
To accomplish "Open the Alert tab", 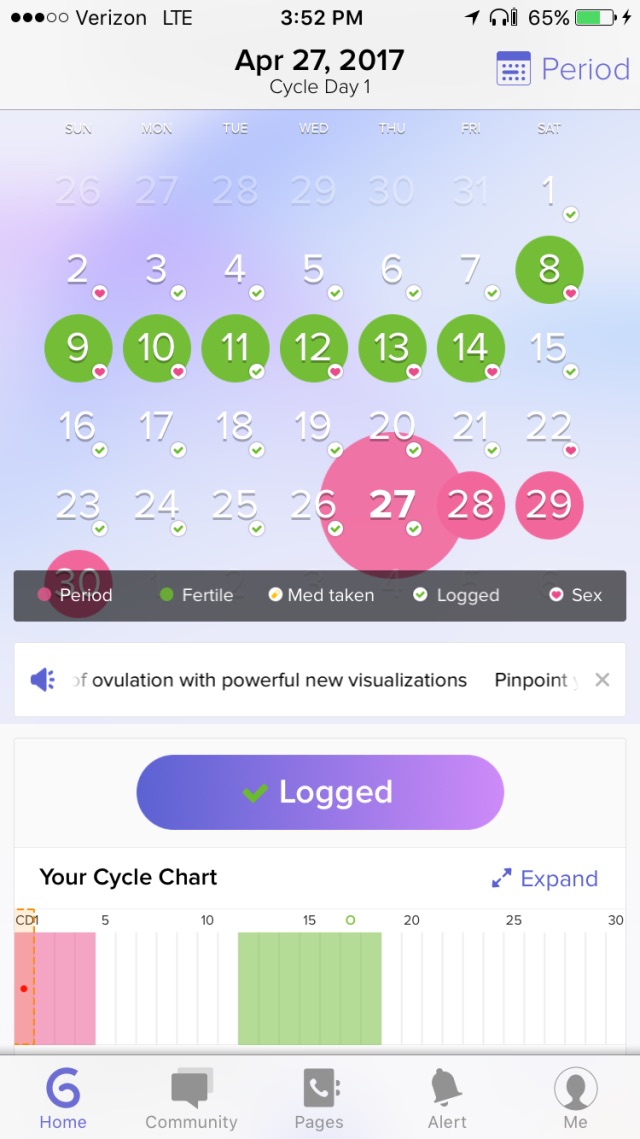I will click(x=447, y=1097).
